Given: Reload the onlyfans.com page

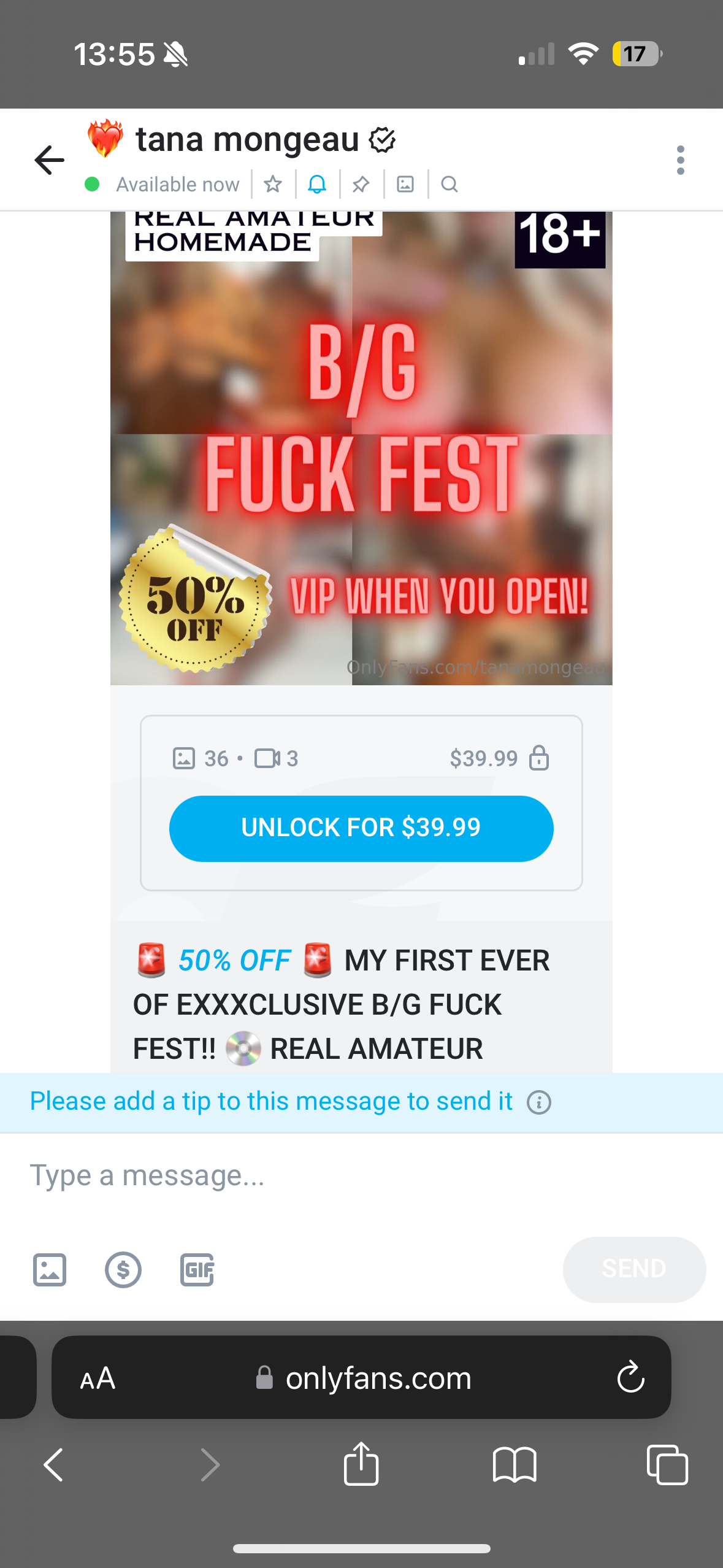Looking at the screenshot, I should (x=630, y=1378).
